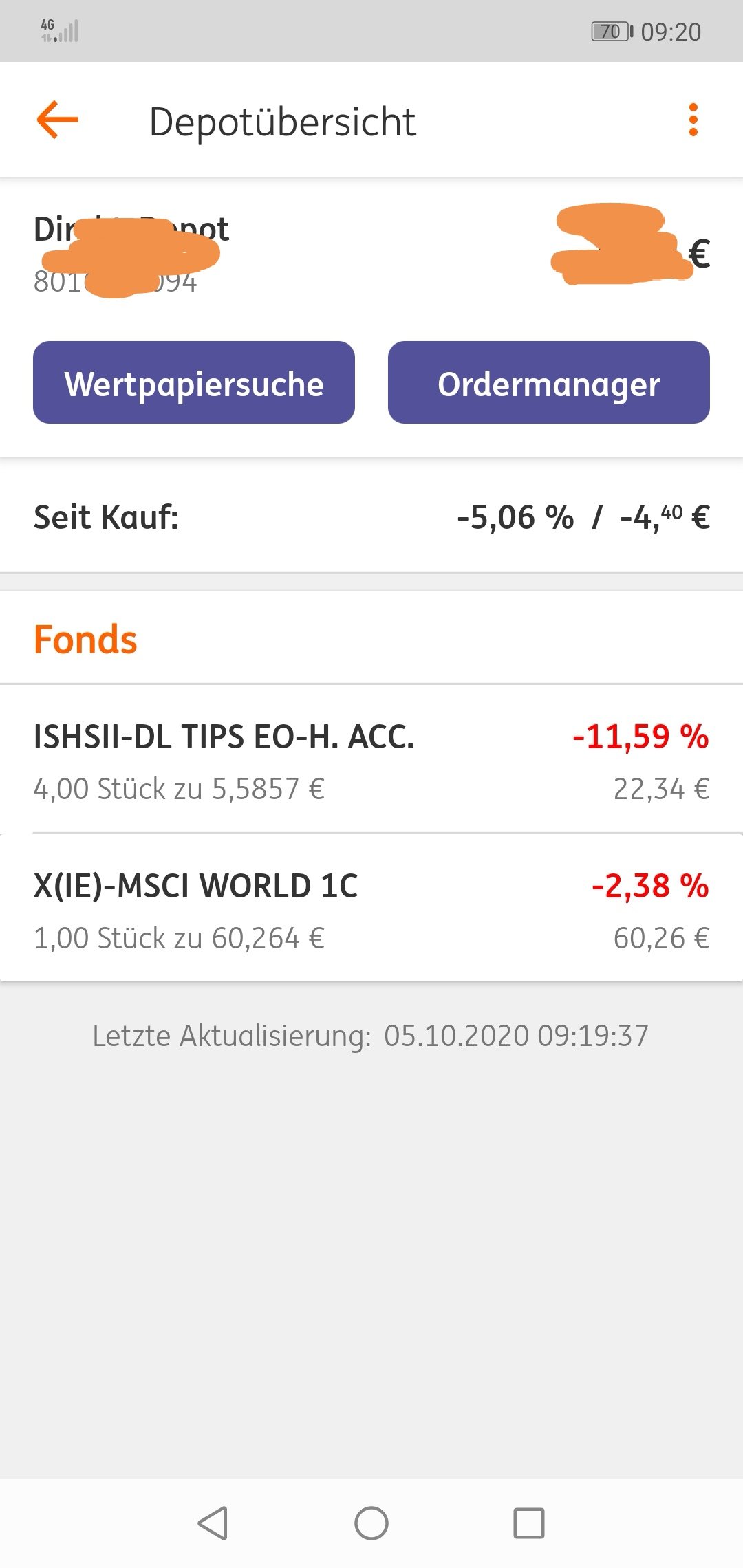Open Wertpapiersuche

pyautogui.click(x=194, y=383)
